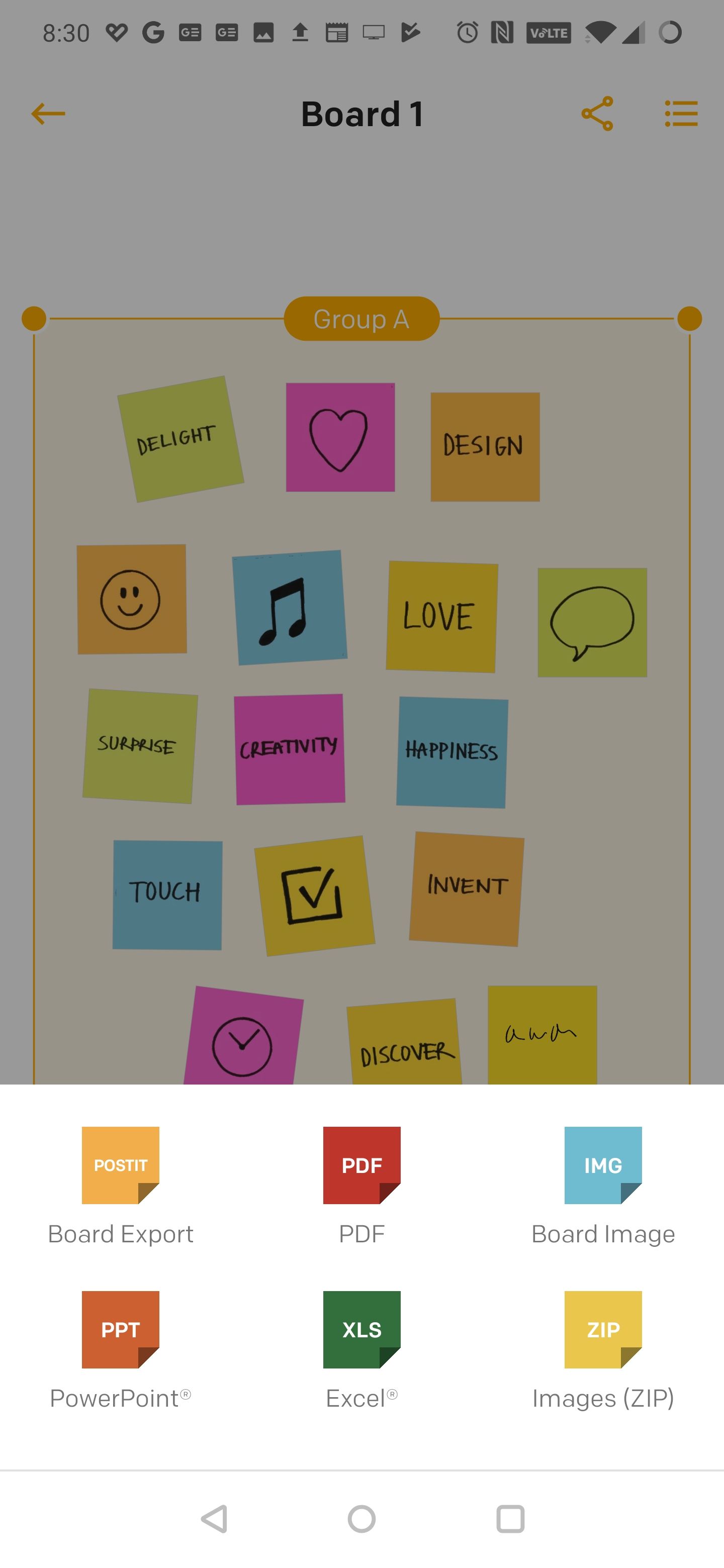Tap the Android home button
Screen dimensions: 724x1568
[x=361, y=1519]
